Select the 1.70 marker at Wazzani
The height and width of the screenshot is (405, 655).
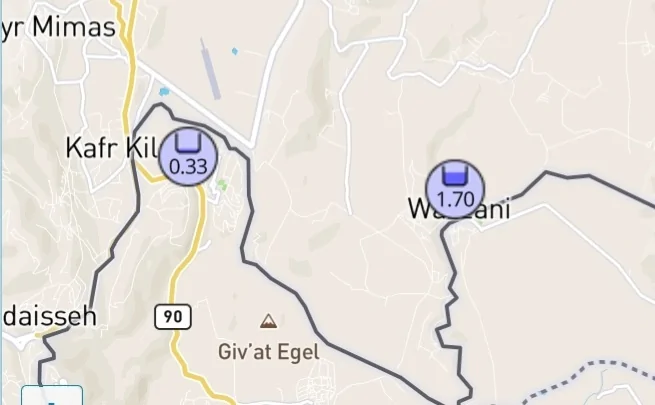(x=456, y=188)
